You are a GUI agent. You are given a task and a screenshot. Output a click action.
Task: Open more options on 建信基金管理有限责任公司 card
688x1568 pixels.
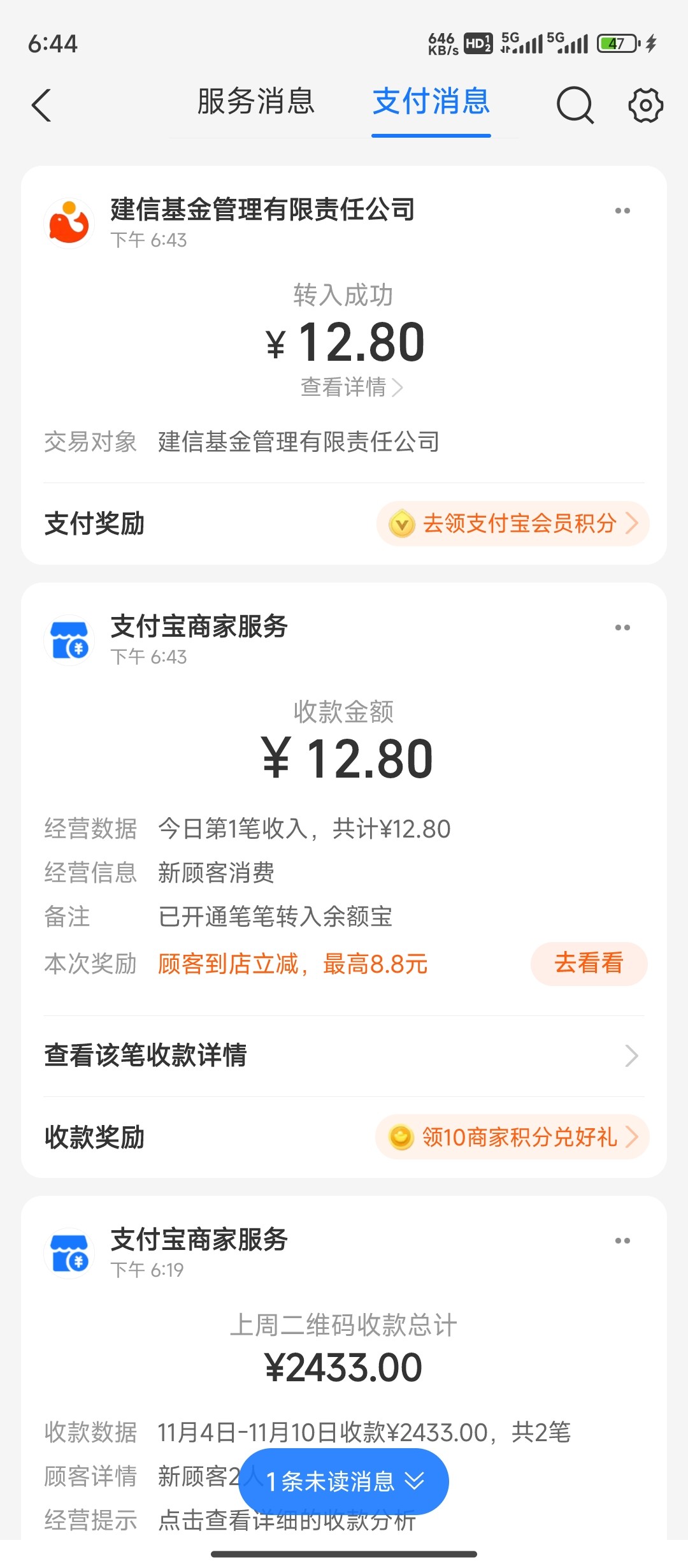point(622,211)
